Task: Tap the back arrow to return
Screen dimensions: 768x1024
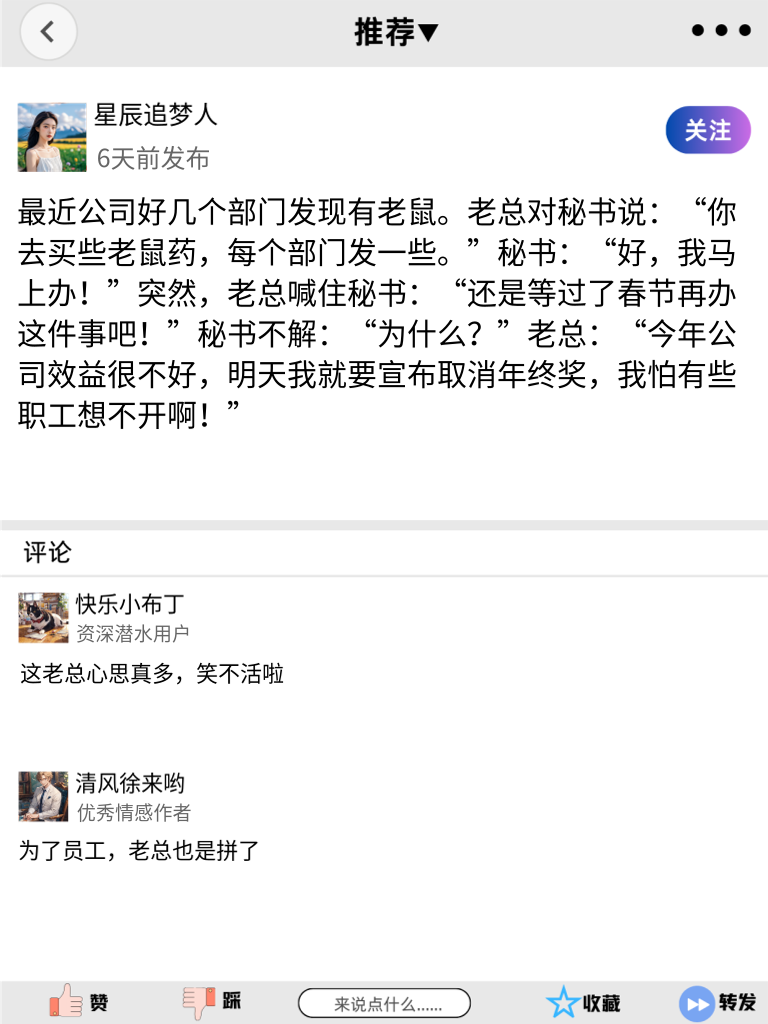Action: coord(47,31)
